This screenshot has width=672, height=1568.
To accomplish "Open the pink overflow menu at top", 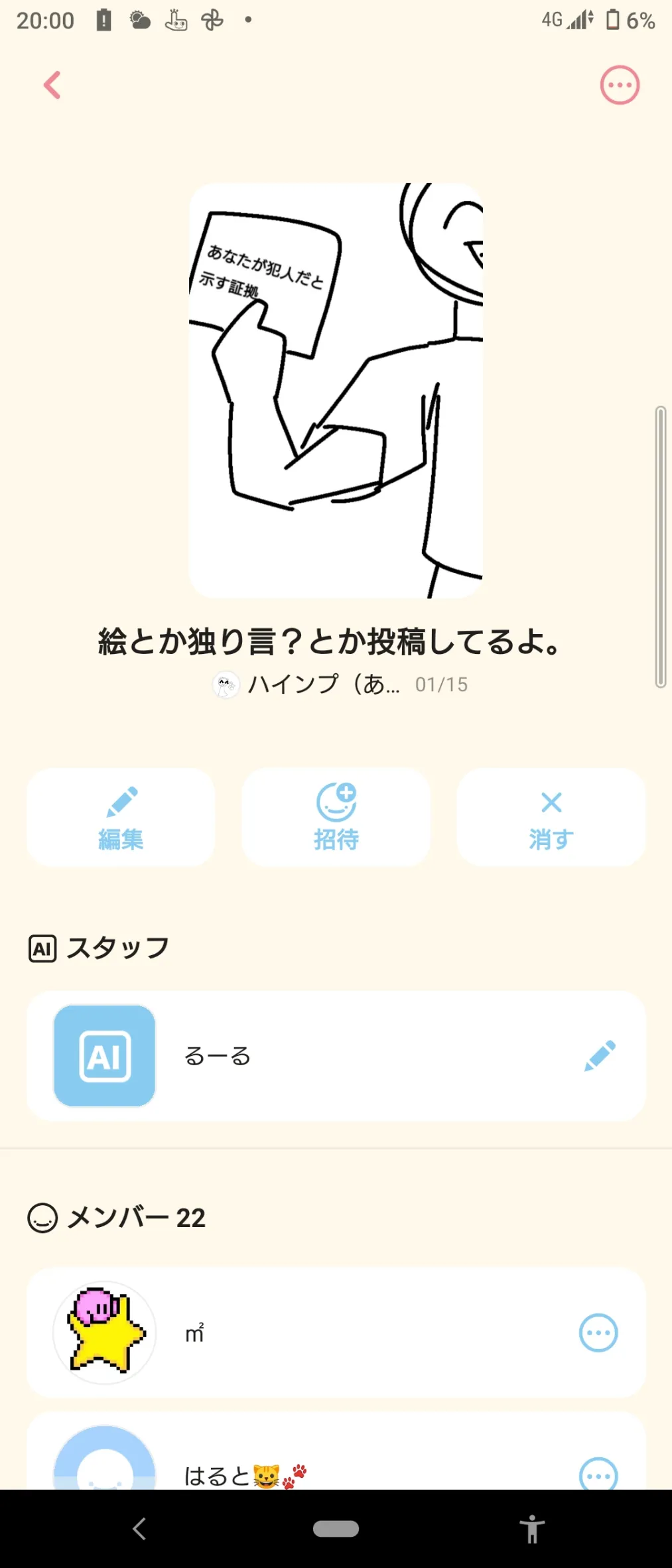I will tap(620, 85).
